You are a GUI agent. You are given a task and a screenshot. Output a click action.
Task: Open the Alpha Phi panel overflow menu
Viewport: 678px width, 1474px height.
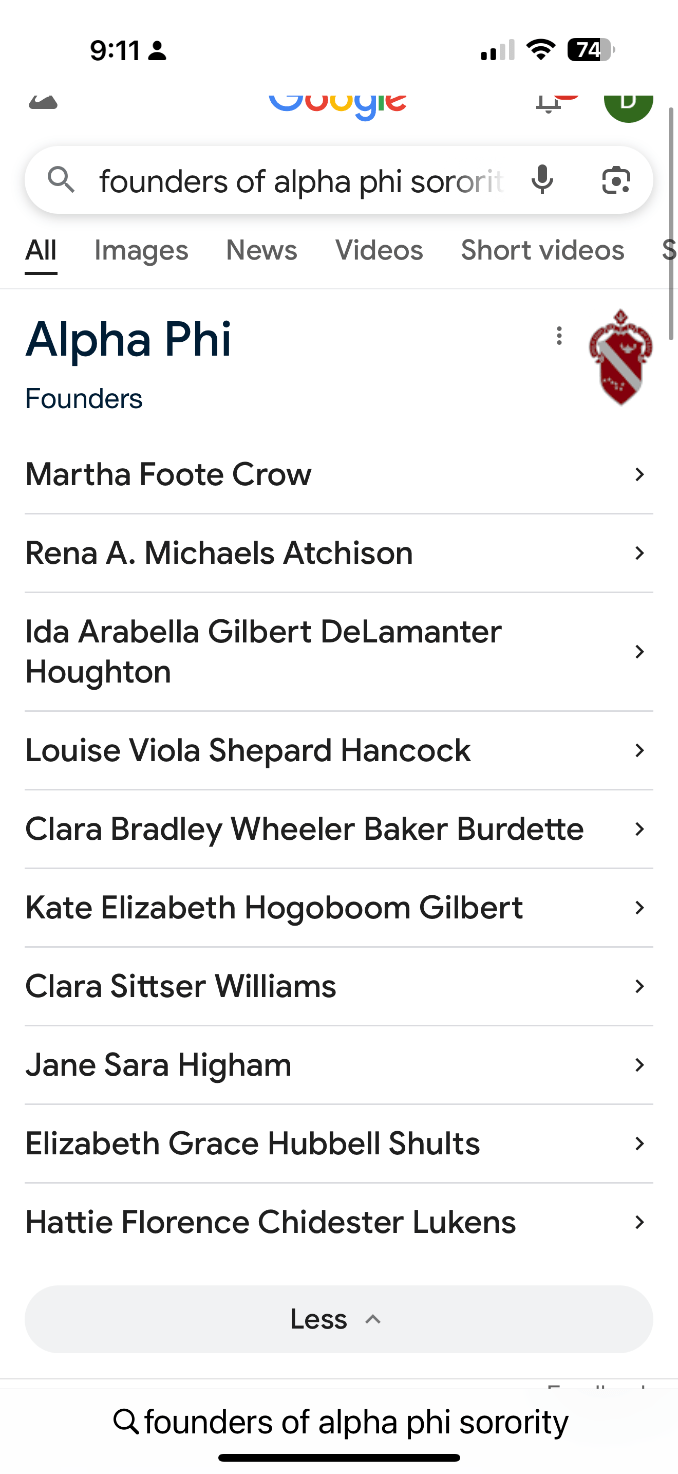(559, 336)
